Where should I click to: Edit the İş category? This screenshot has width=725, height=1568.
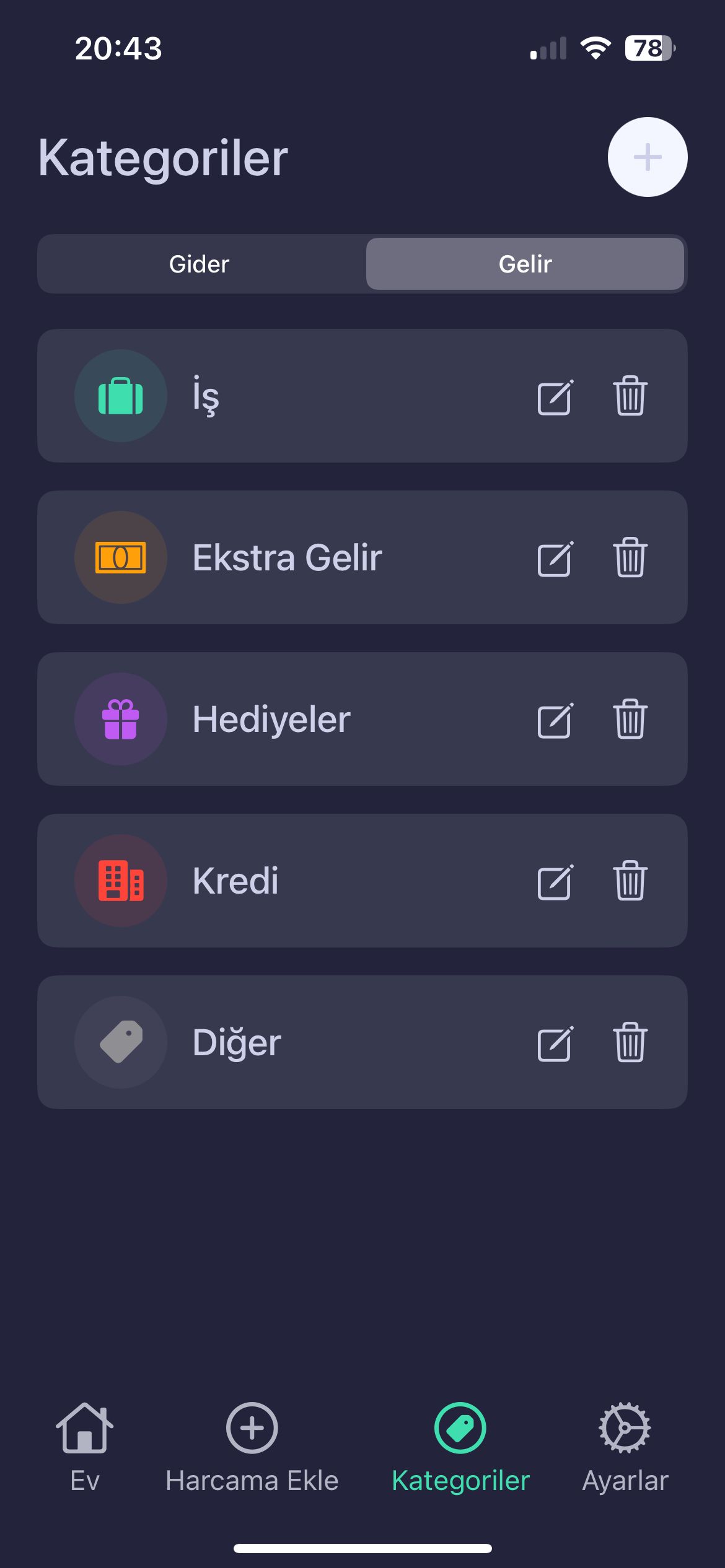(555, 397)
